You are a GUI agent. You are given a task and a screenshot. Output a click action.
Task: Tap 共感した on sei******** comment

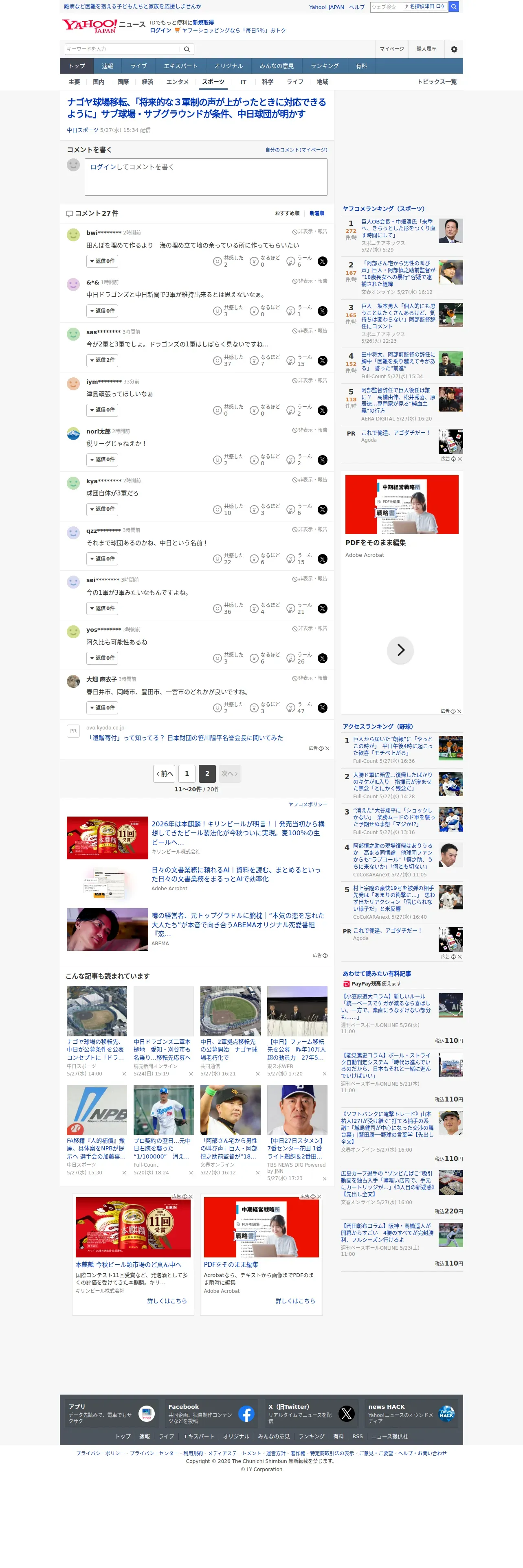pyautogui.click(x=229, y=608)
